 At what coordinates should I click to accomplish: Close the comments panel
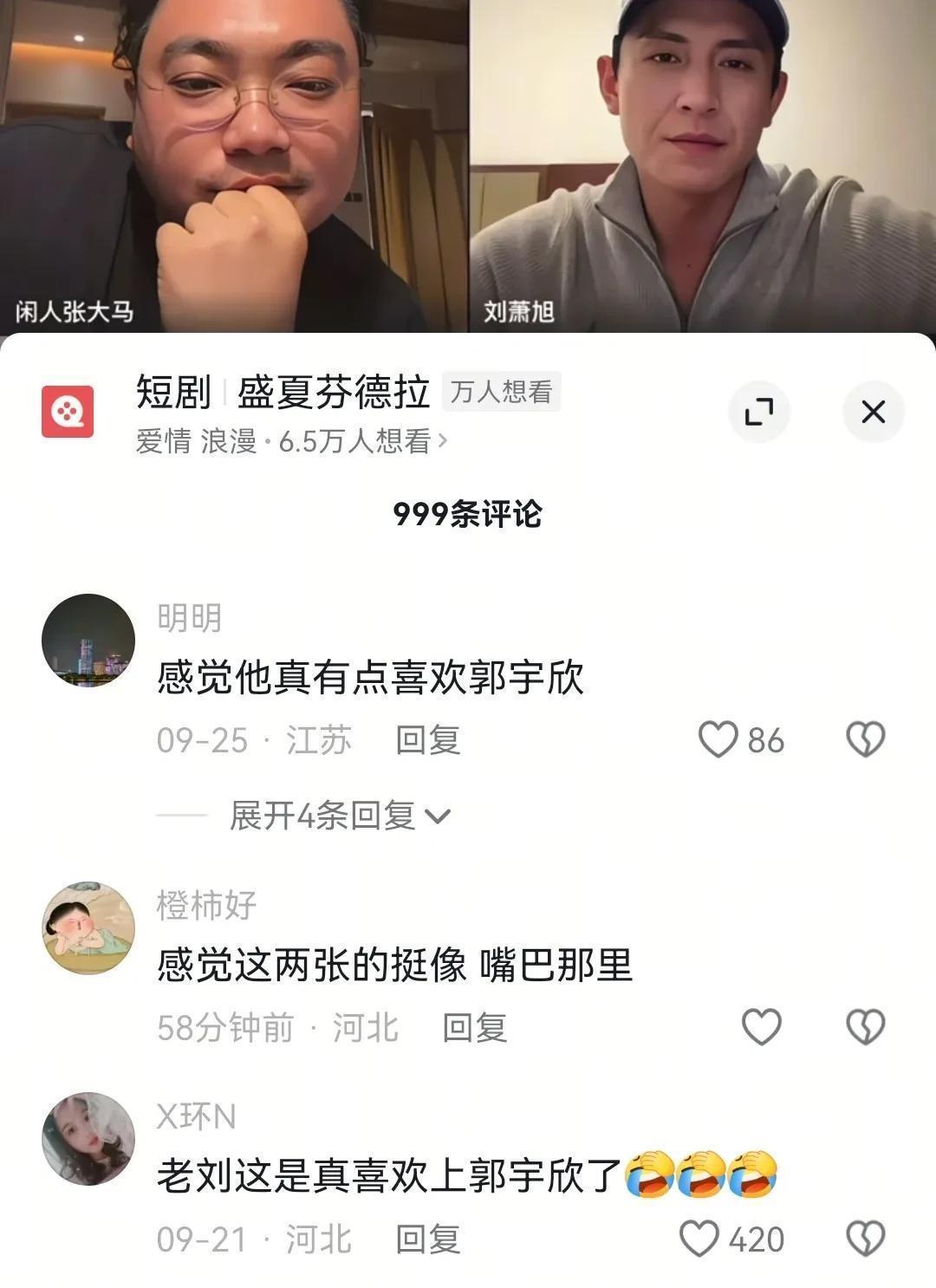click(x=873, y=412)
